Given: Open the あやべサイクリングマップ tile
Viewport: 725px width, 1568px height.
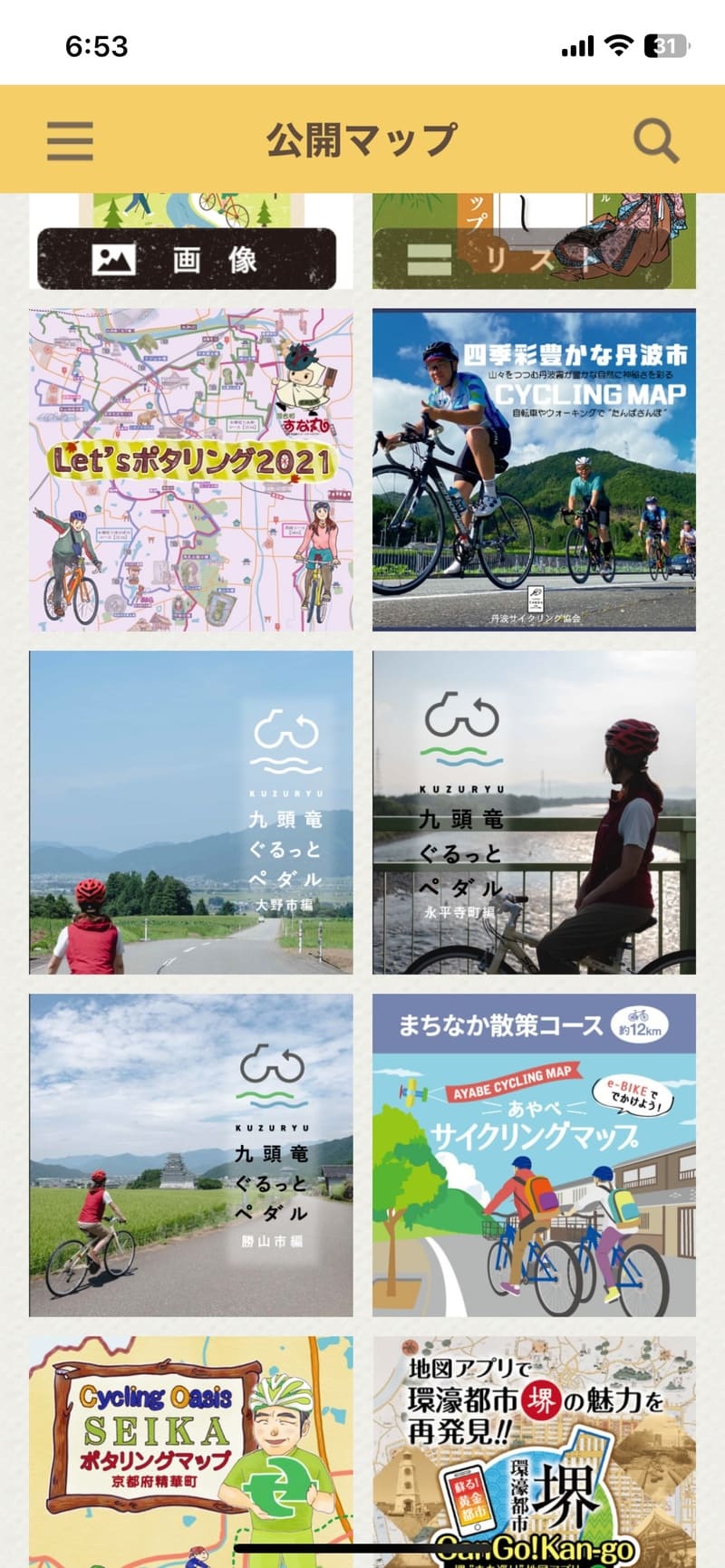Looking at the screenshot, I should pos(534,1155).
